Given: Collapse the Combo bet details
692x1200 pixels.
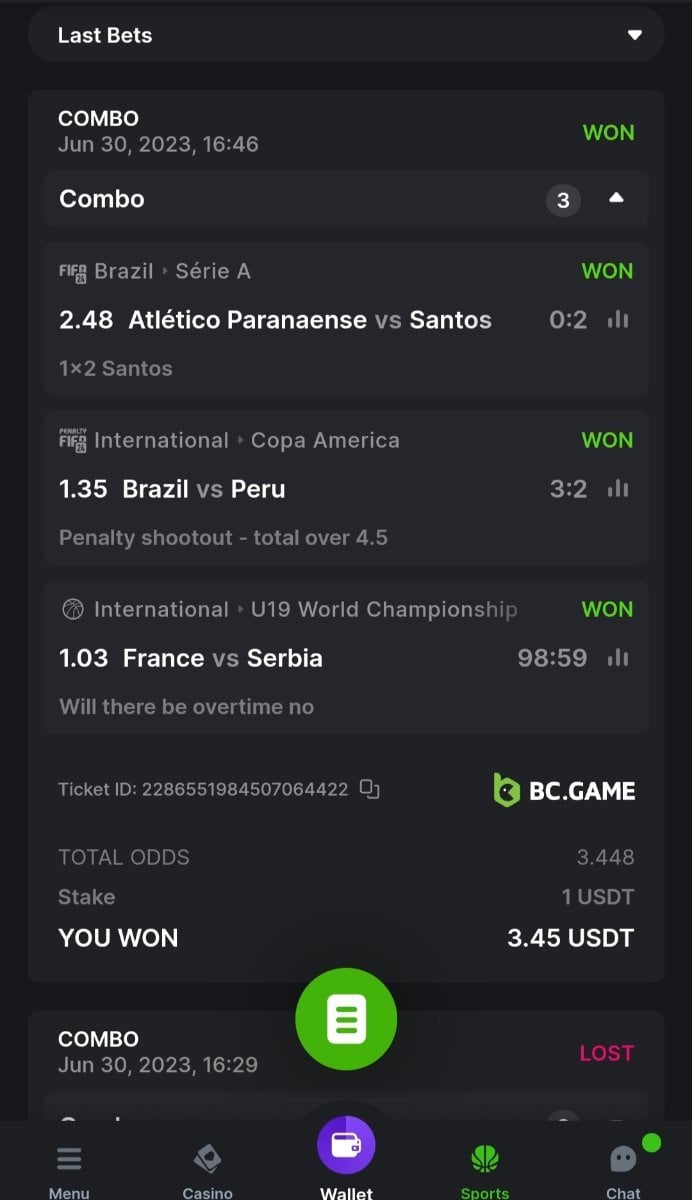Looking at the screenshot, I should point(616,199).
